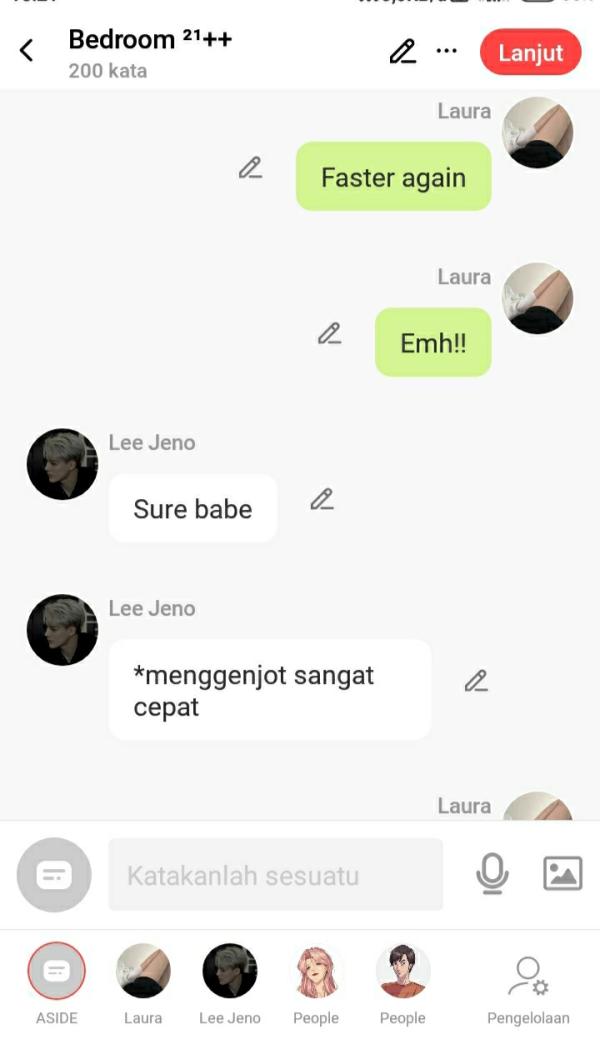Screen dimensions: 600x1039
Task: Choose Lee Jeno as the speaking character
Action: (x=230, y=972)
